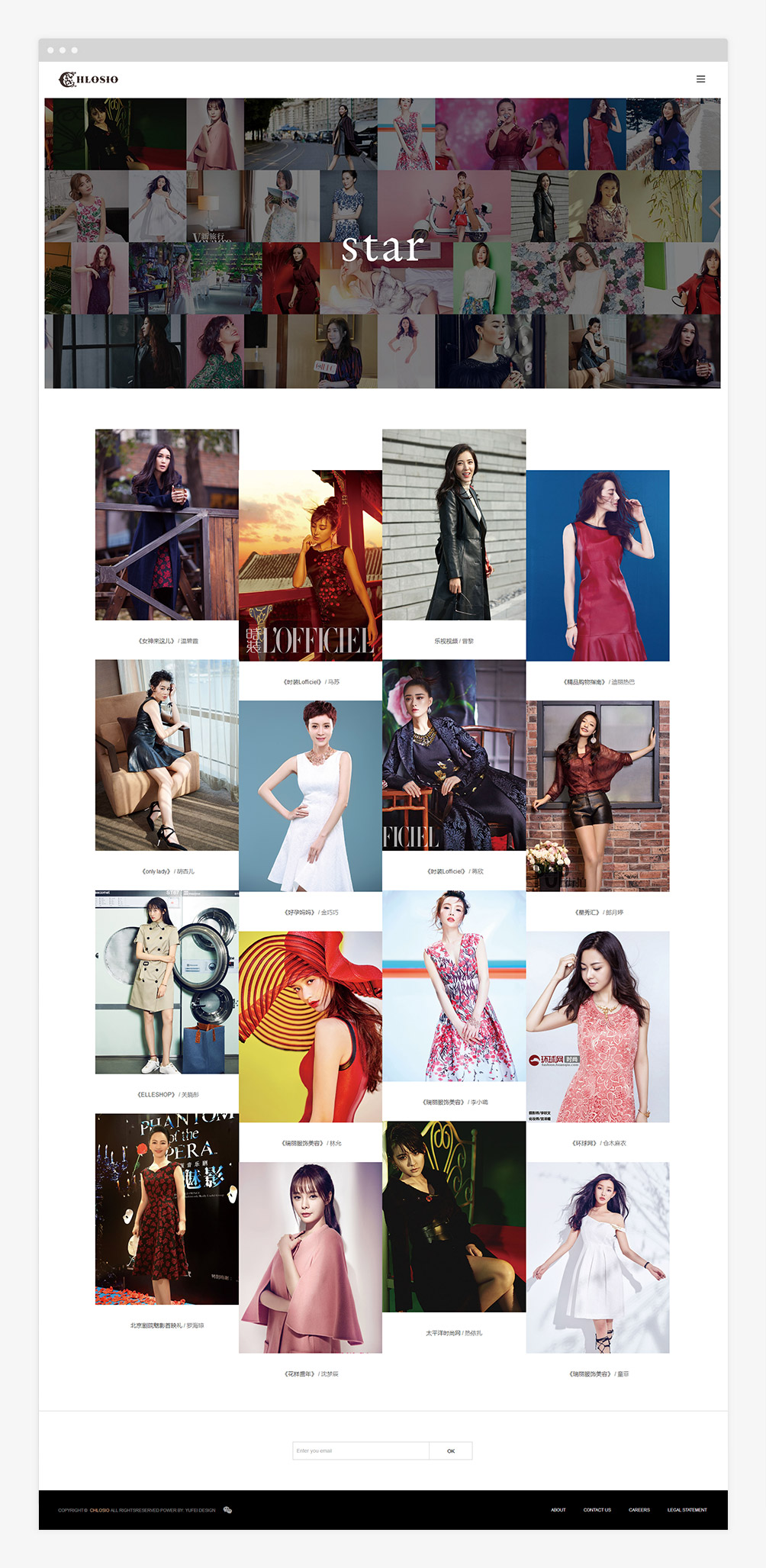The height and width of the screenshot is (1568, 766).
Task: Open the hamburger menu
Action: pos(700,79)
